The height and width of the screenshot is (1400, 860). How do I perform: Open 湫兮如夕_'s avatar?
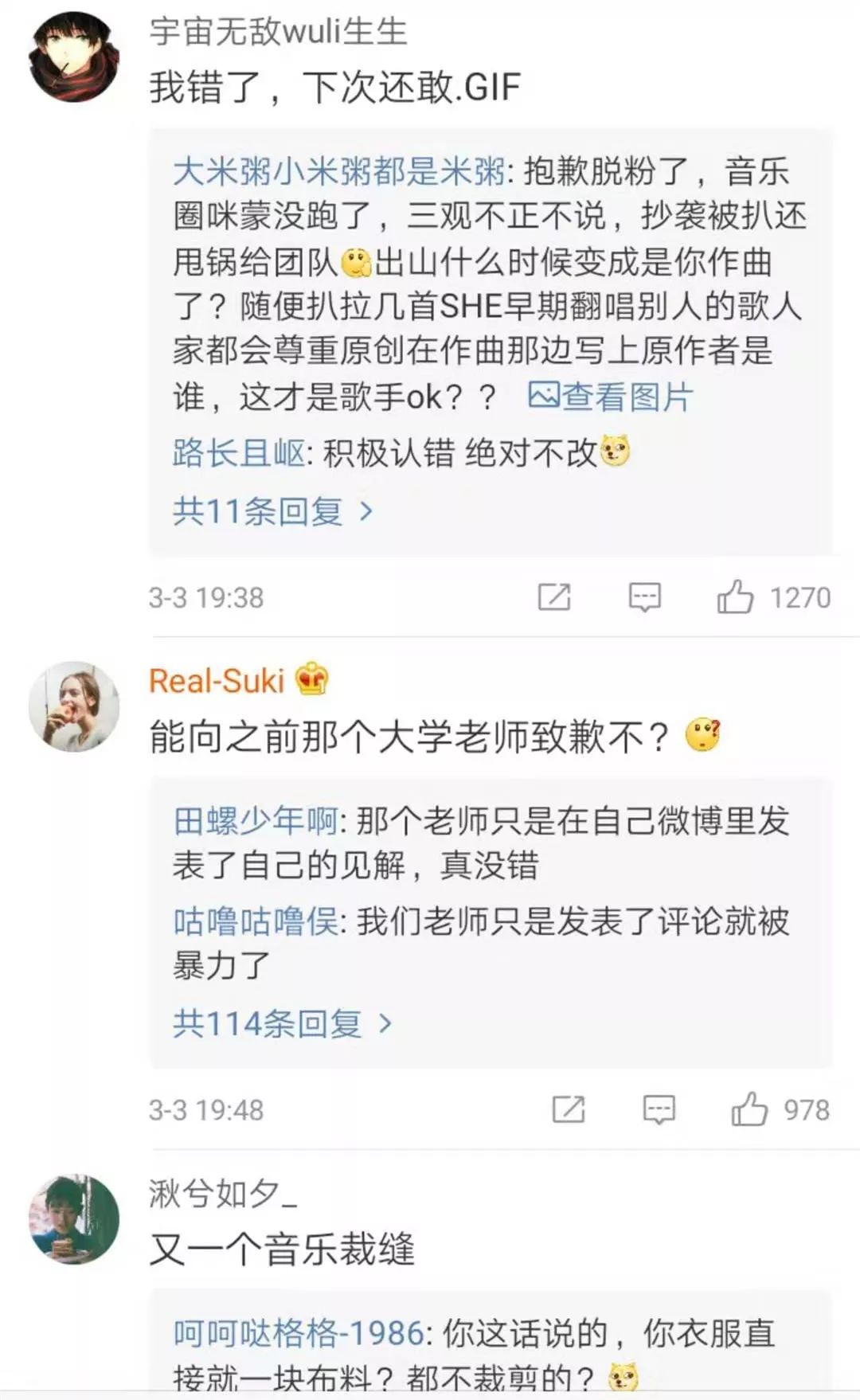pyautogui.click(x=74, y=1218)
